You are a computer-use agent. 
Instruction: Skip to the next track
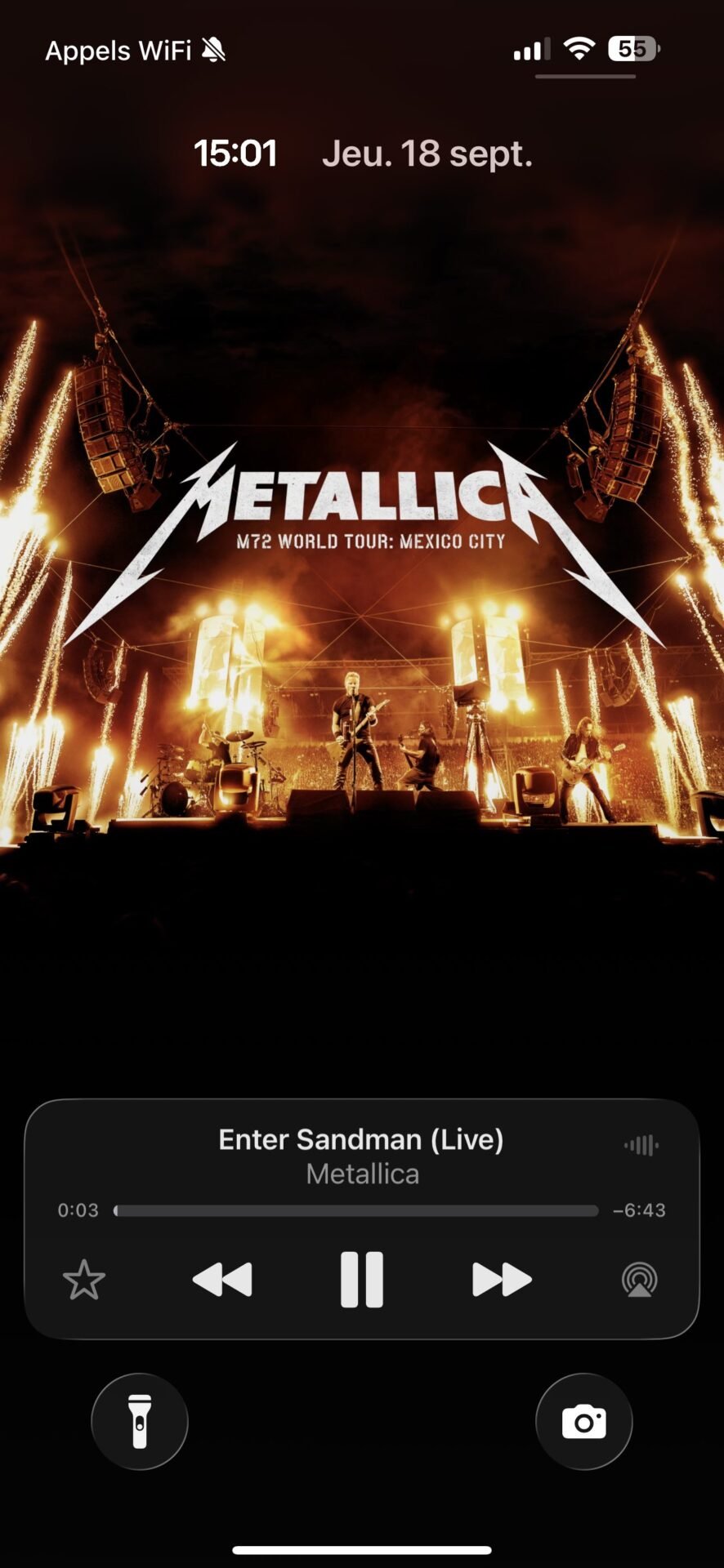(x=502, y=1280)
